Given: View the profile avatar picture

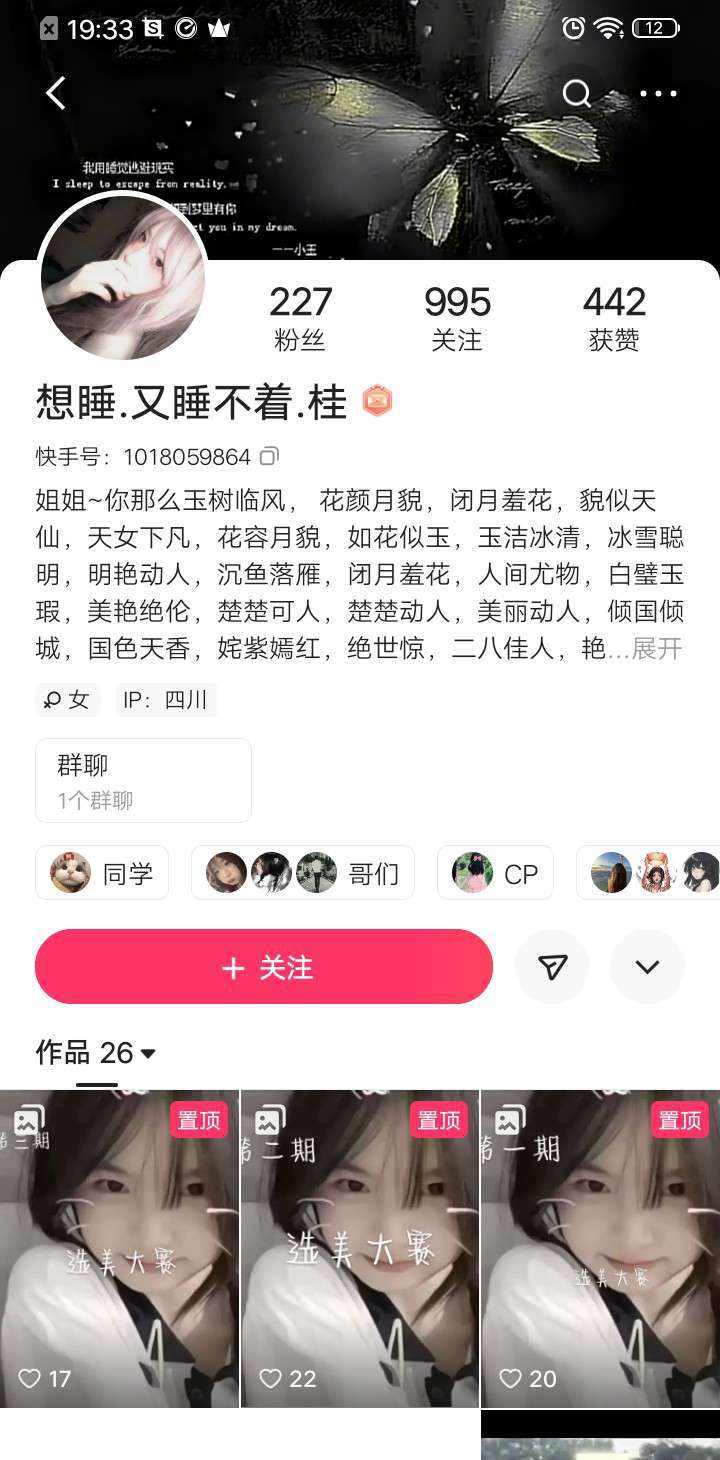Looking at the screenshot, I should (x=123, y=278).
